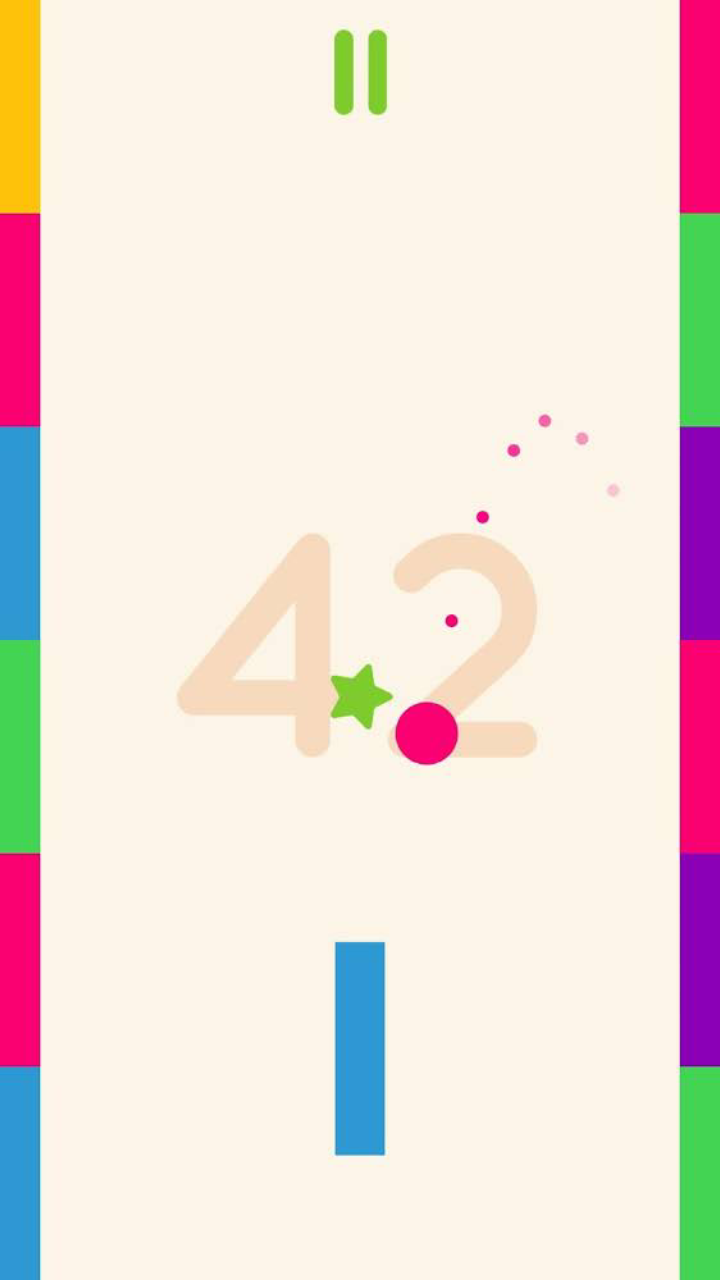Pause the game with the green pause button
The image size is (720, 1280).
(360, 72)
